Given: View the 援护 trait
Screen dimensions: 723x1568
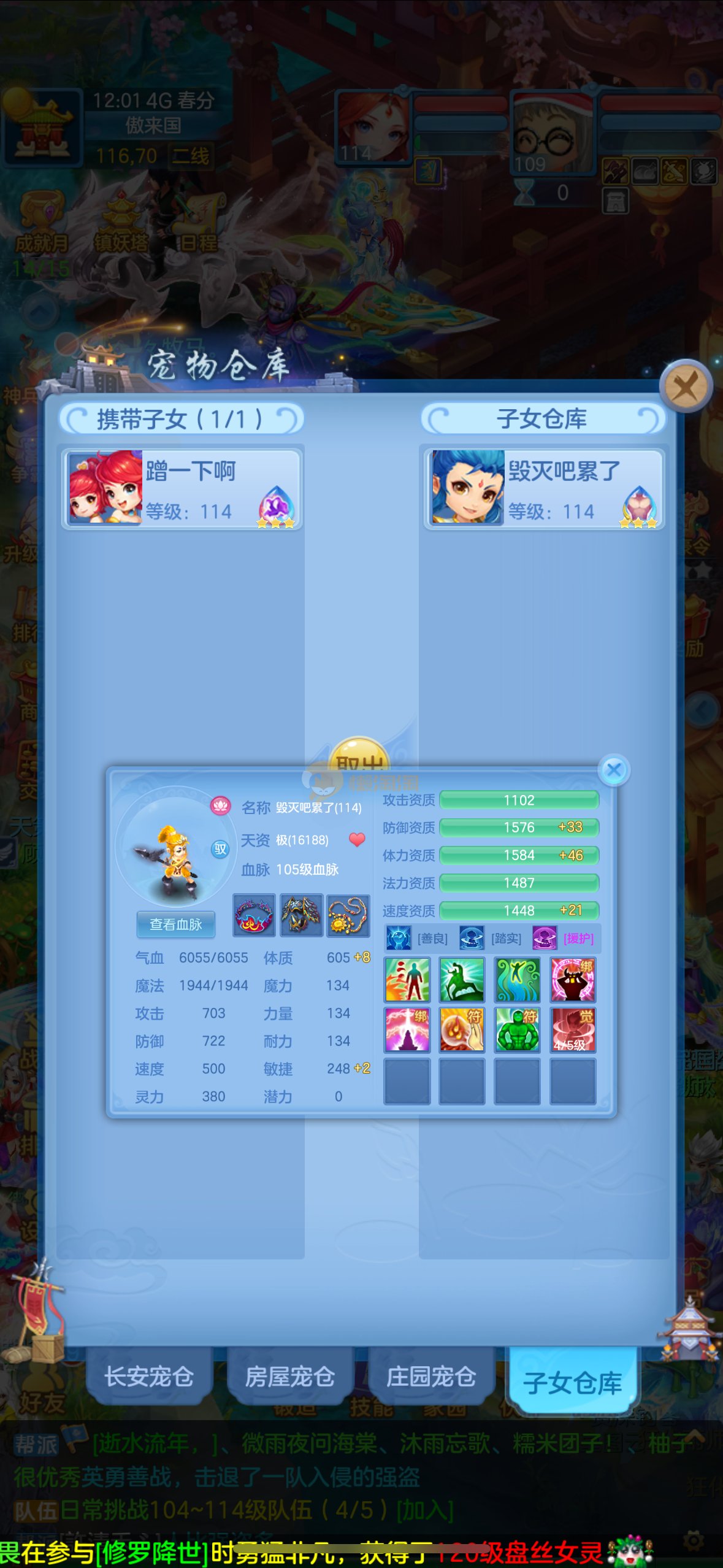Looking at the screenshot, I should pos(563,939).
